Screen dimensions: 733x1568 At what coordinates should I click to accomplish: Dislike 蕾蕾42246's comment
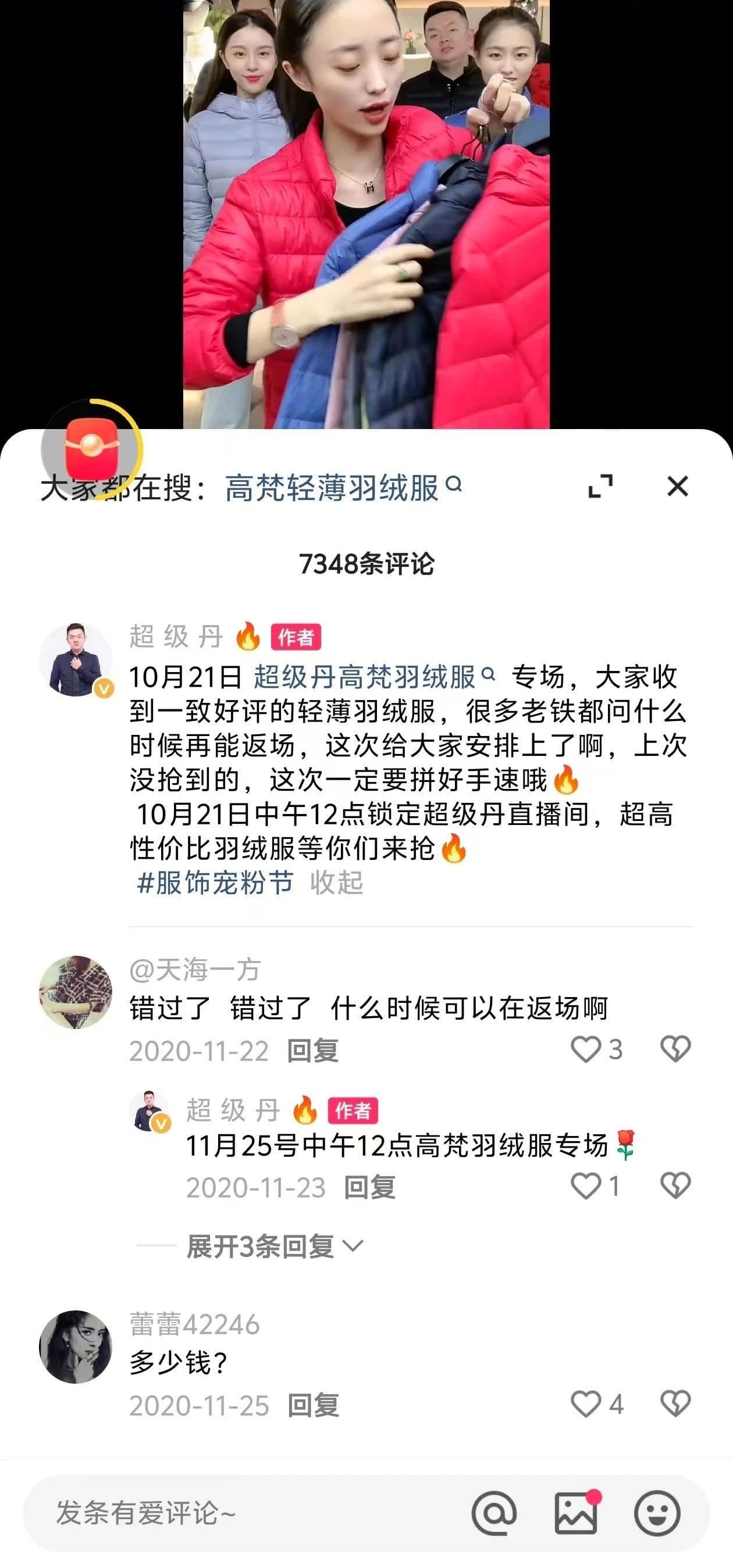[x=675, y=1404]
